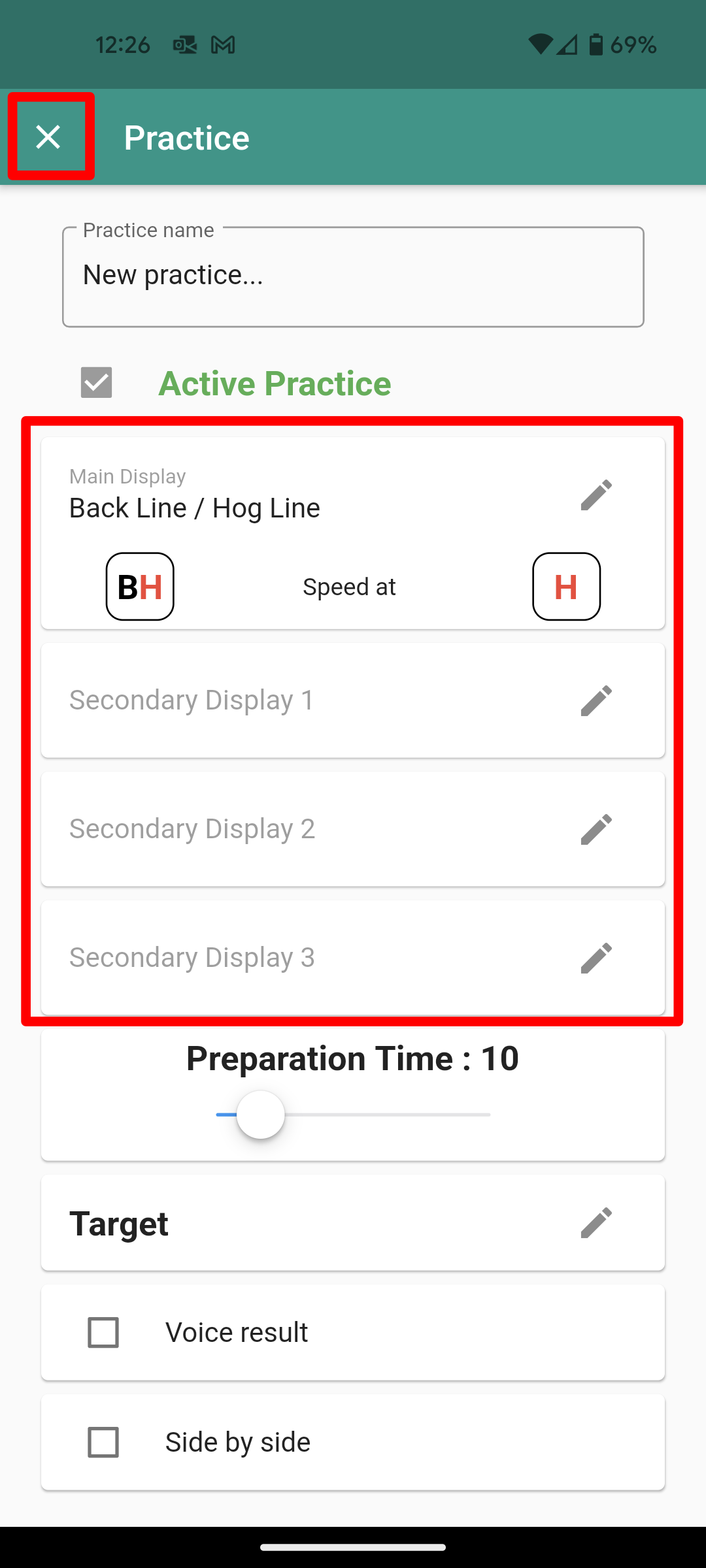Edit Secondary Display 3

pos(596,958)
